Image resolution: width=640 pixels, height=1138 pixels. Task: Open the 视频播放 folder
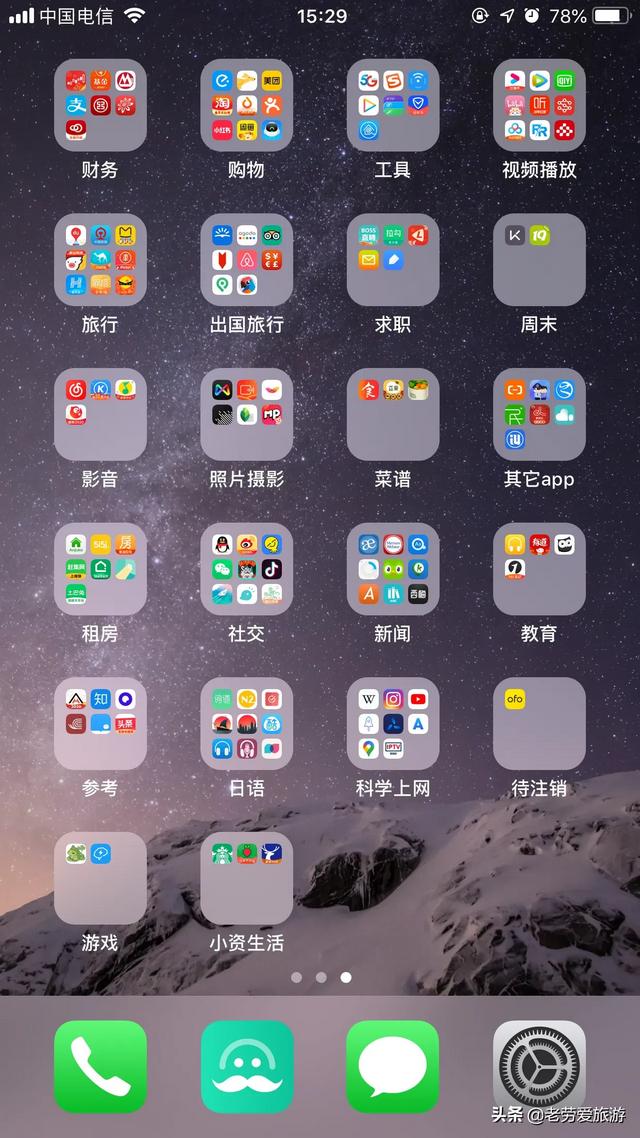pos(539,105)
